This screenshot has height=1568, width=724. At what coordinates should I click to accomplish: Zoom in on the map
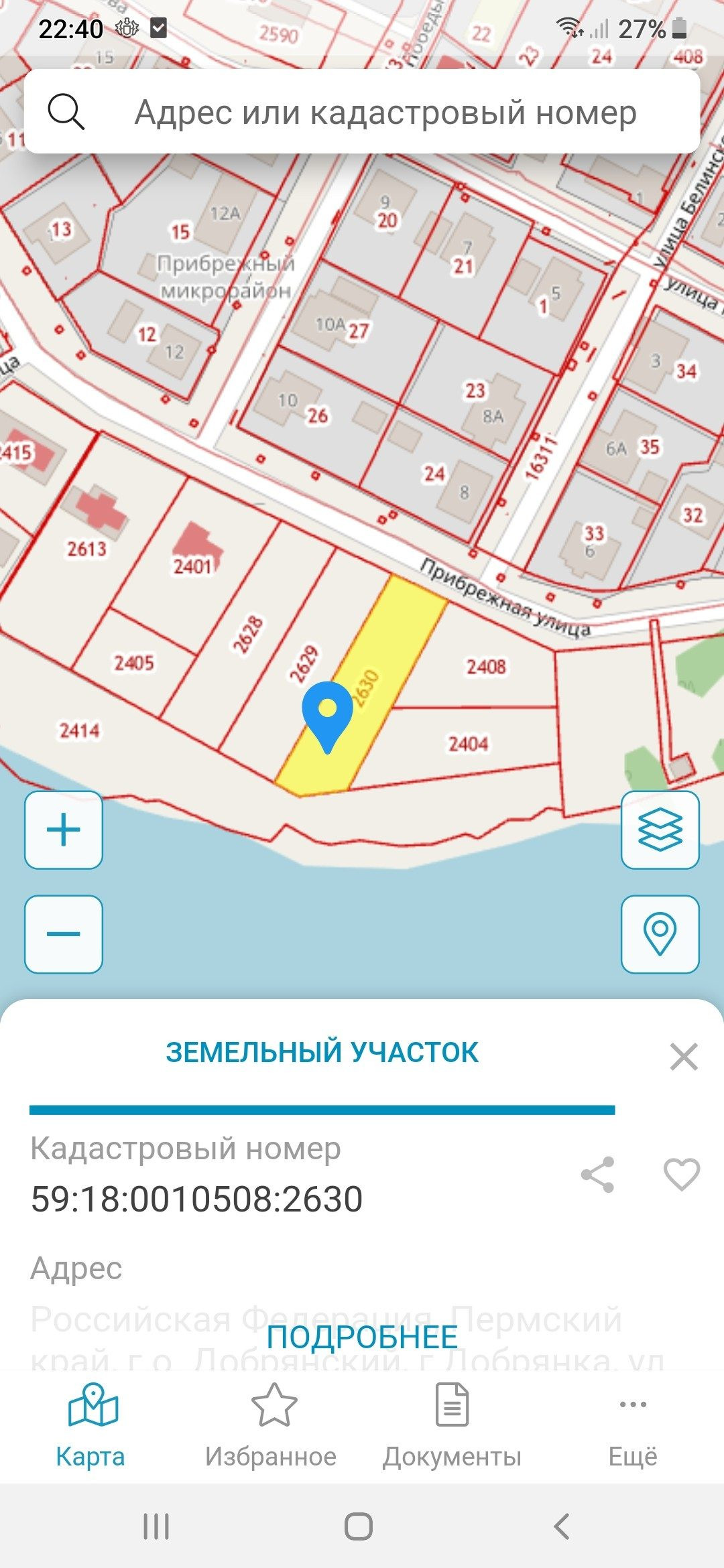(x=64, y=830)
